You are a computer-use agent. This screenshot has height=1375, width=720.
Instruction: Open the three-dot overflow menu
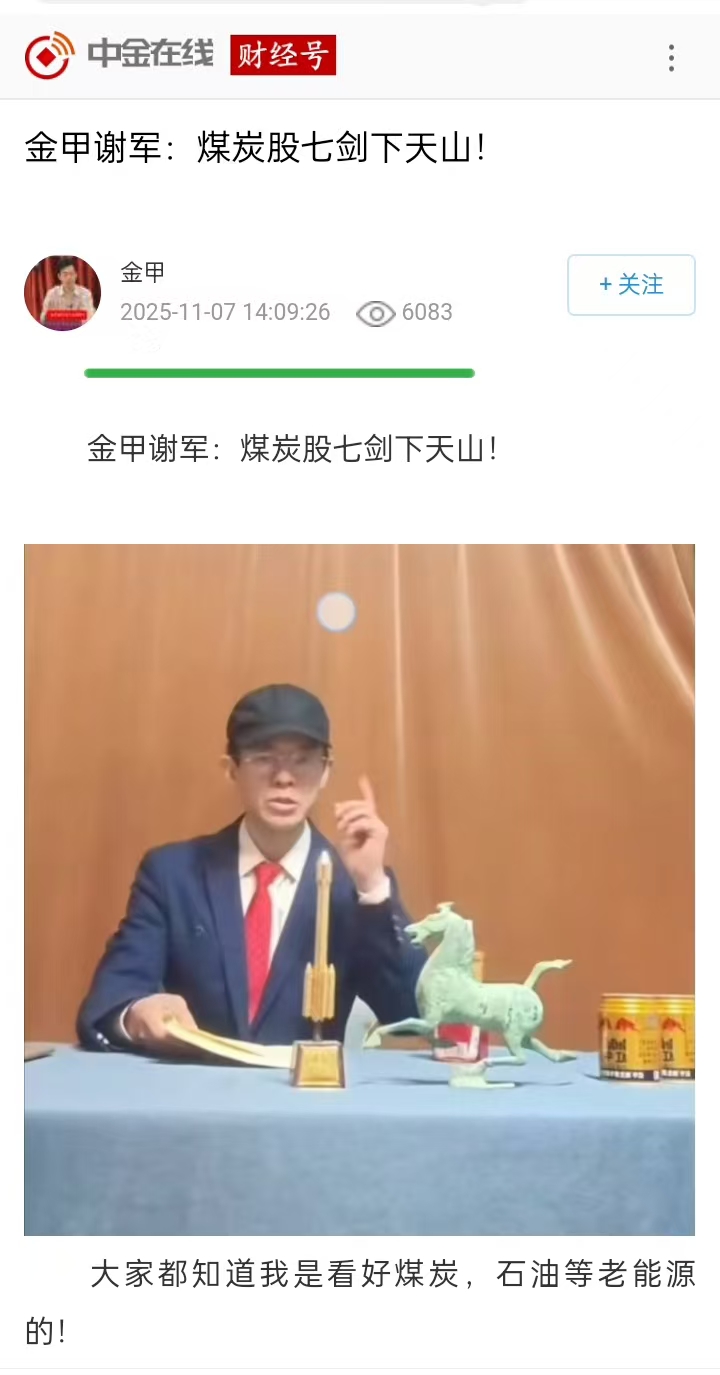tap(671, 58)
